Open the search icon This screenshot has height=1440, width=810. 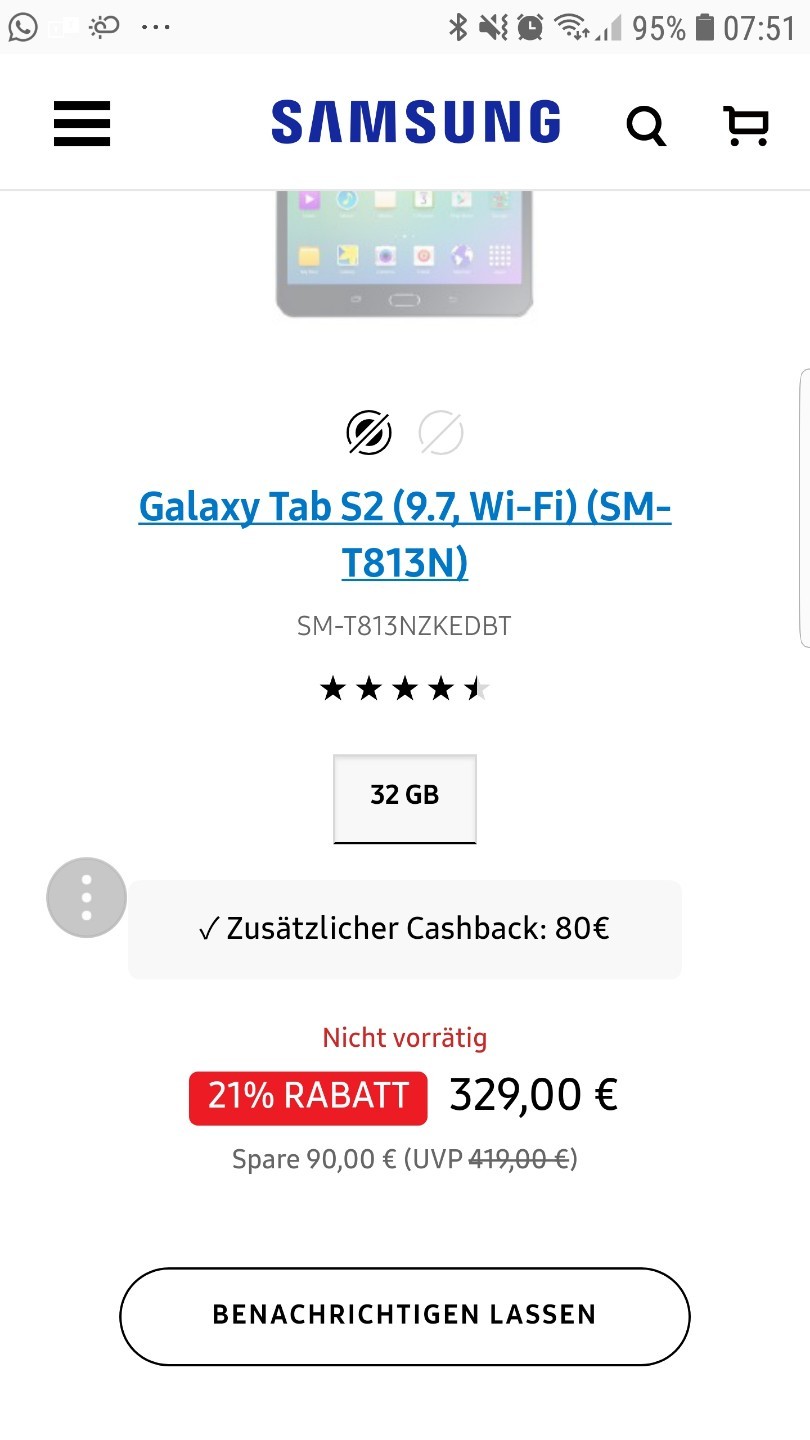pos(646,126)
